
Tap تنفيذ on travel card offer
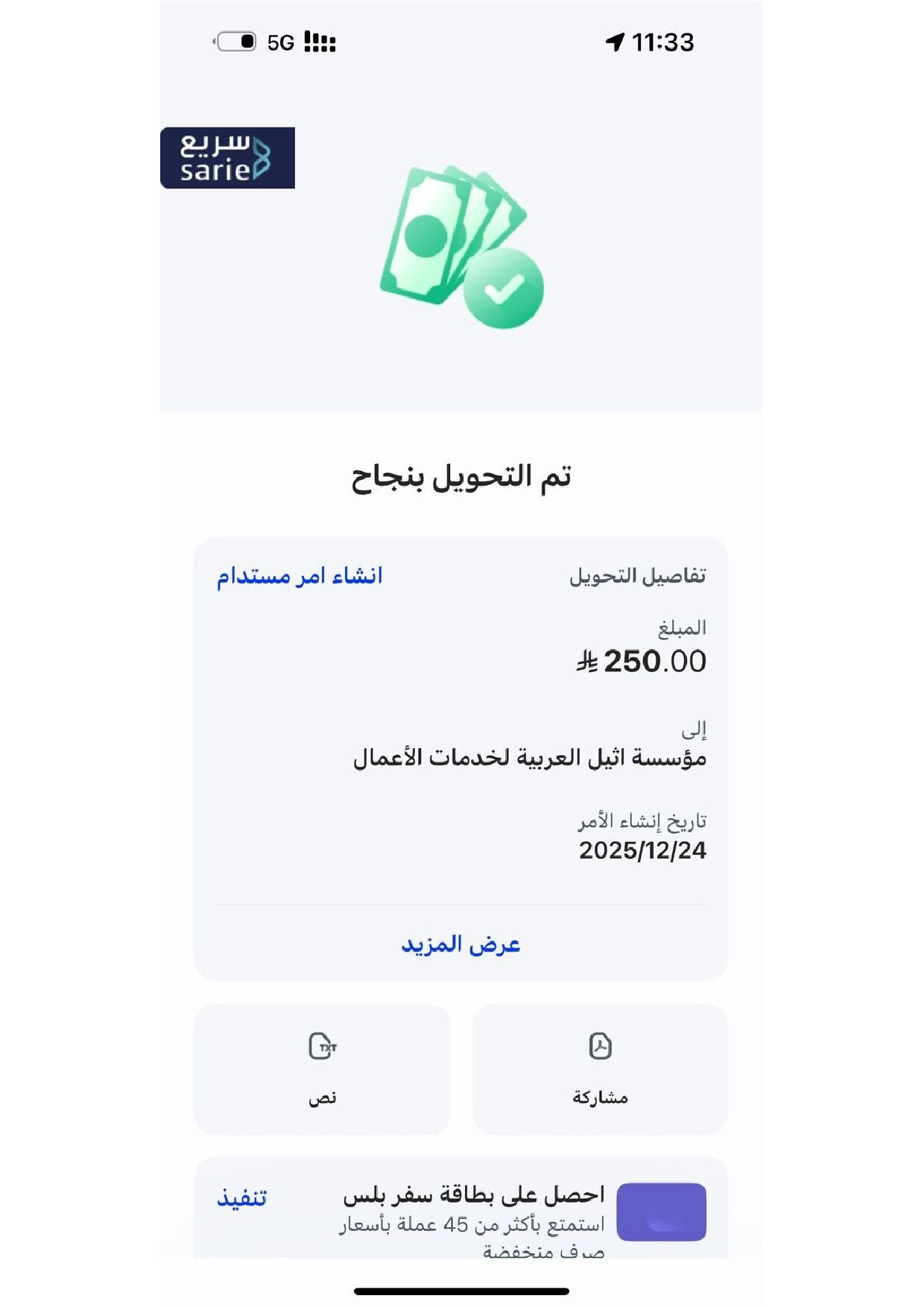[x=241, y=1197]
